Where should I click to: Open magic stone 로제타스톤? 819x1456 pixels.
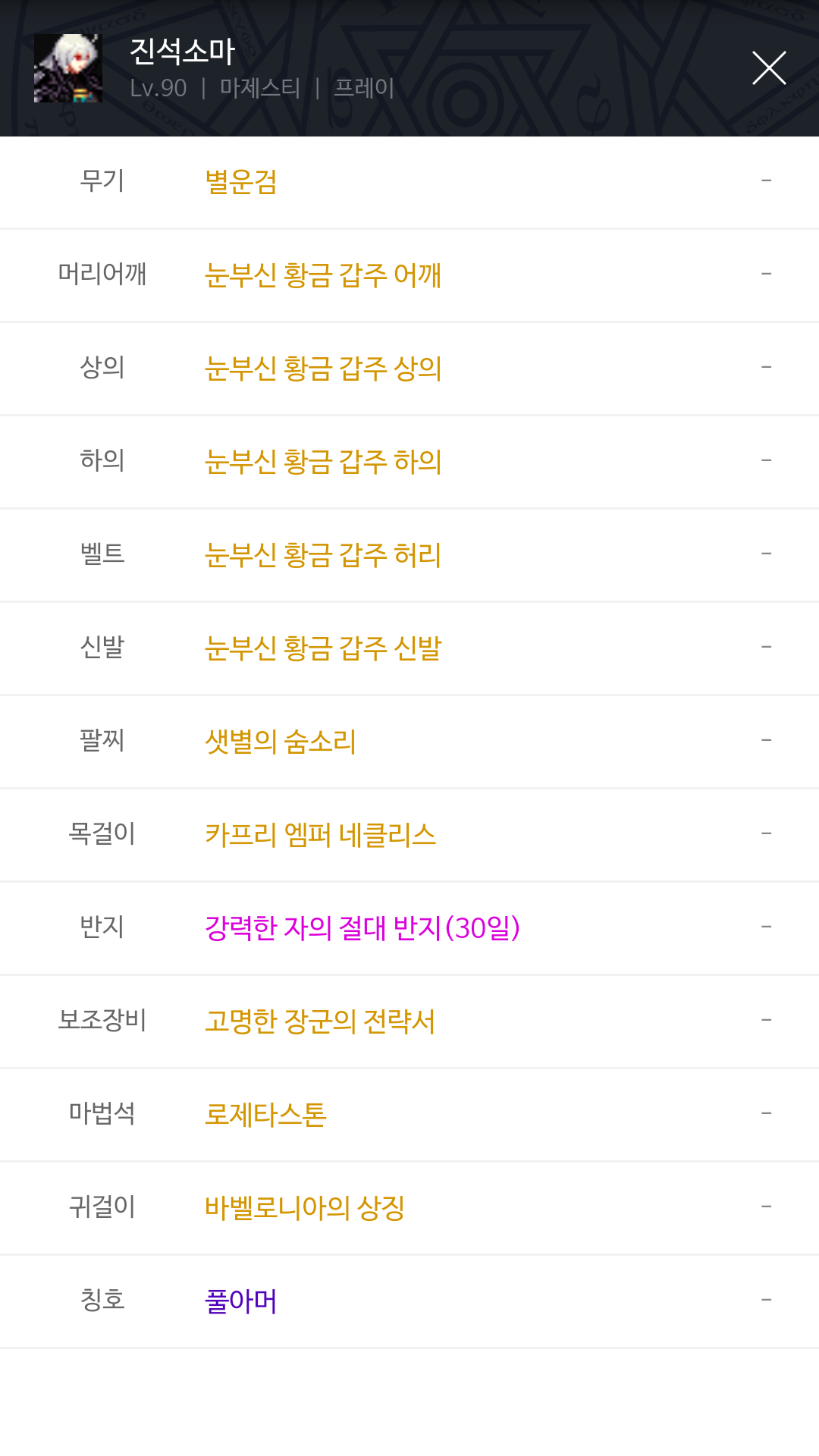tap(265, 1115)
